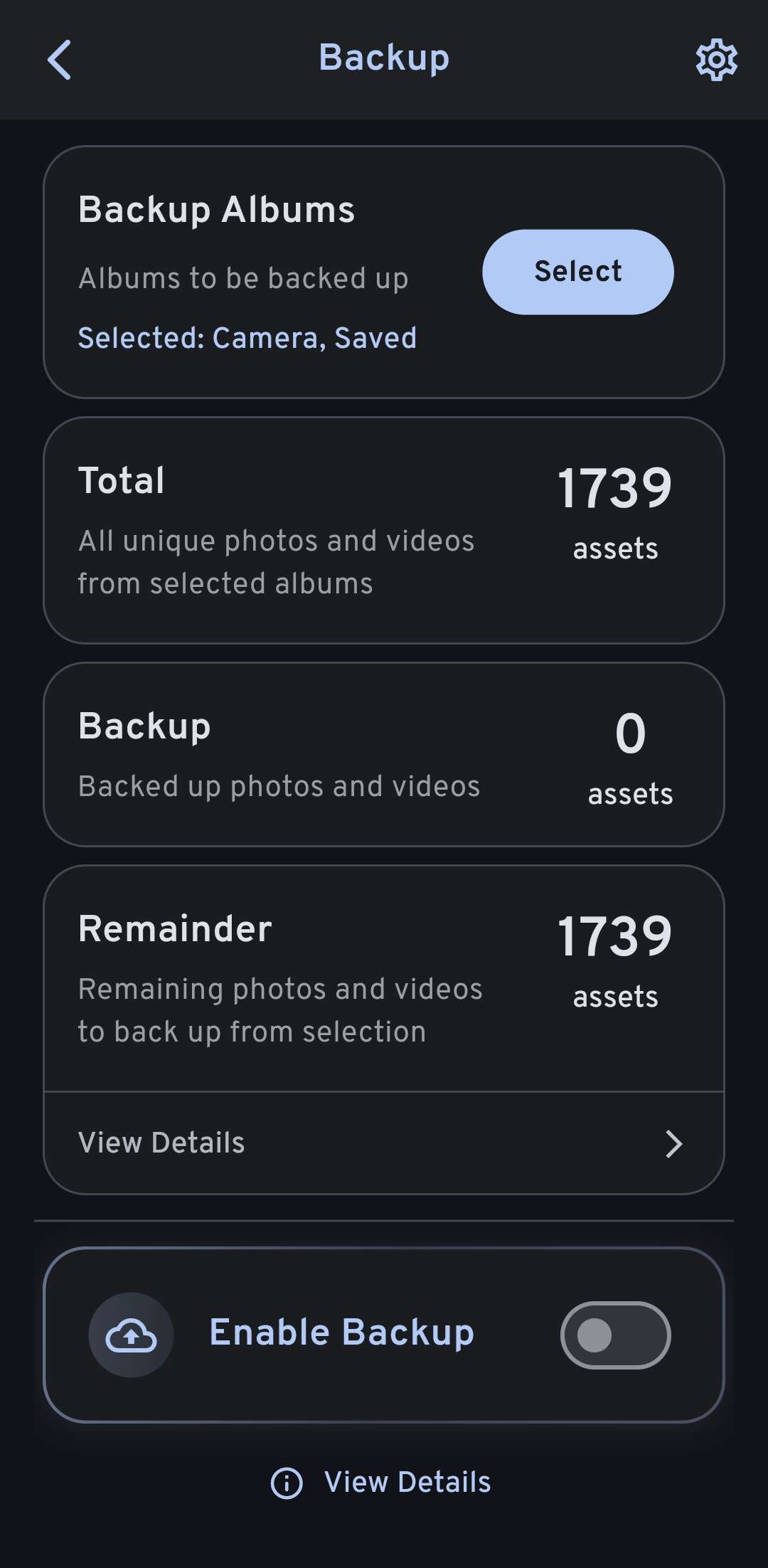Open backup settings gear icon
This screenshot has width=768, height=1568.
[x=715, y=60]
